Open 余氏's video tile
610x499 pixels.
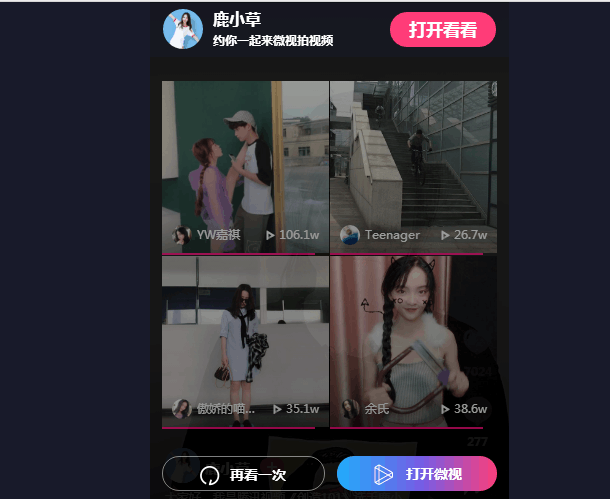413,340
